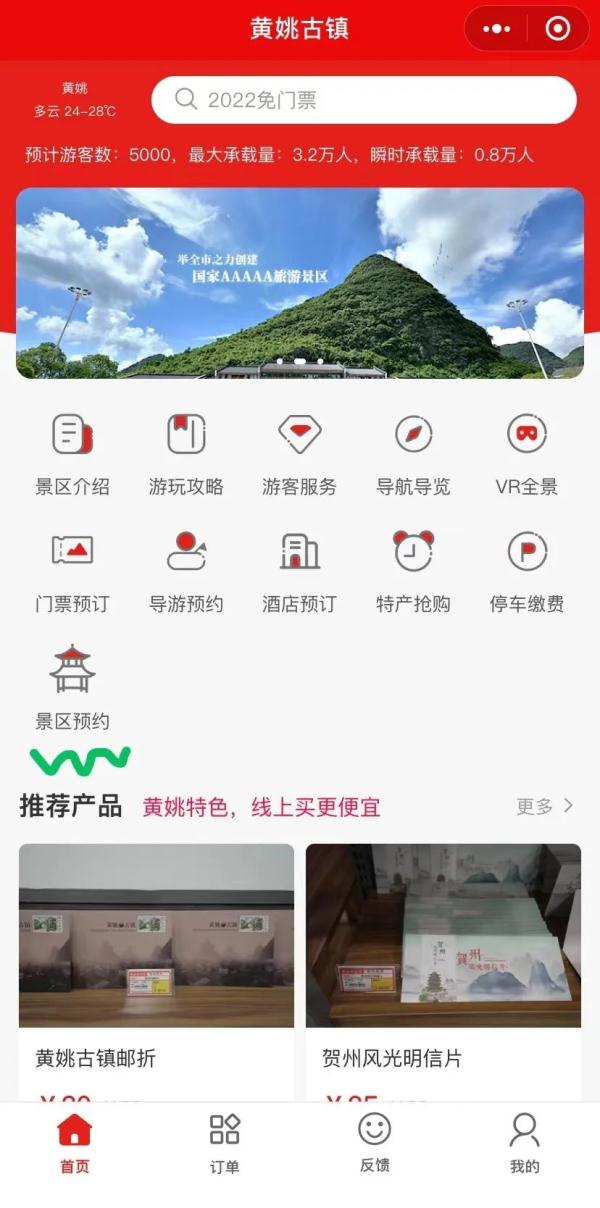Close the mini program with the circle button
Viewport: 600px width, 1208px height.
pos(558,29)
